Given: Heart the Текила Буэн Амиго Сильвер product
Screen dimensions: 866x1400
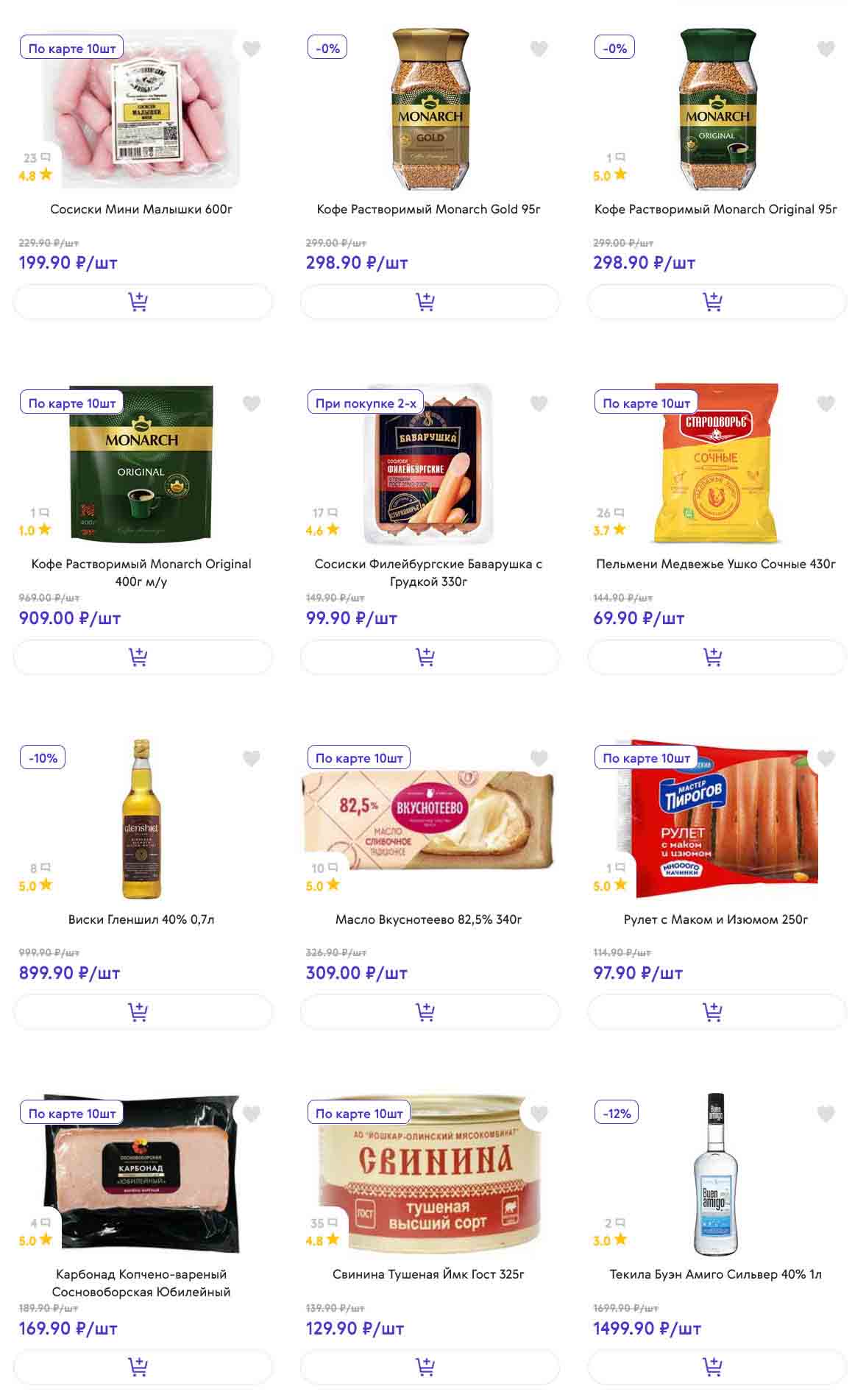Looking at the screenshot, I should point(826,1114).
